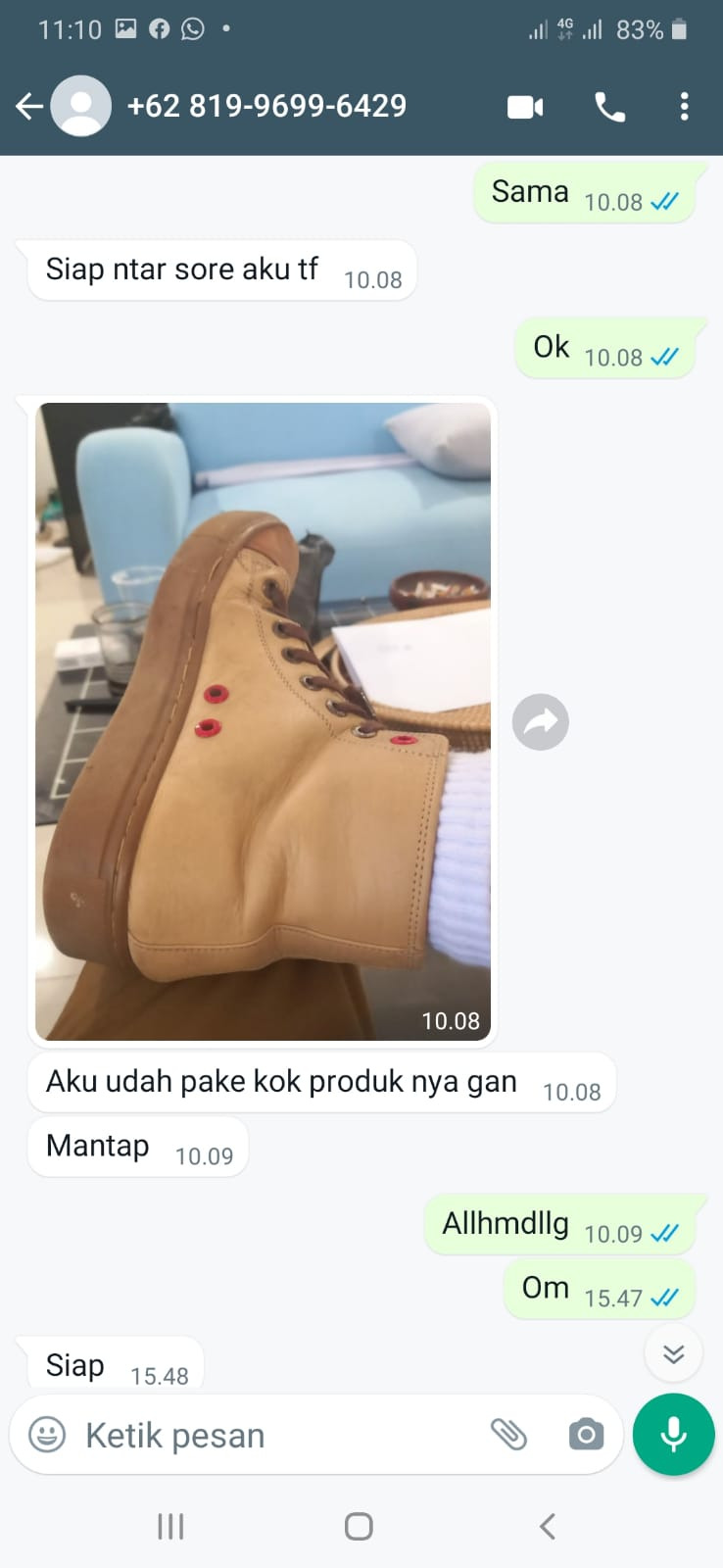The image size is (723, 1568).
Task: Tap the voice message microphone button
Action: 673,1434
